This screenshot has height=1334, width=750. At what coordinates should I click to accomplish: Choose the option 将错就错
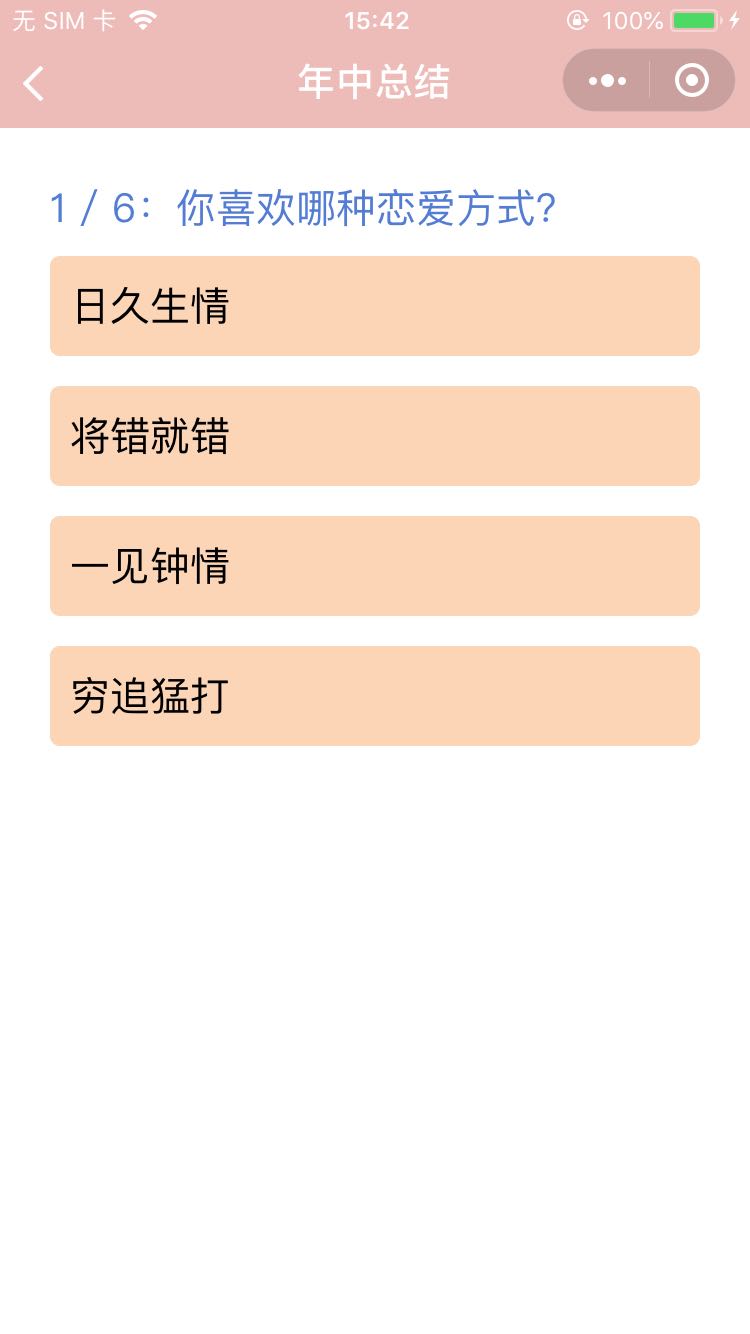click(375, 436)
